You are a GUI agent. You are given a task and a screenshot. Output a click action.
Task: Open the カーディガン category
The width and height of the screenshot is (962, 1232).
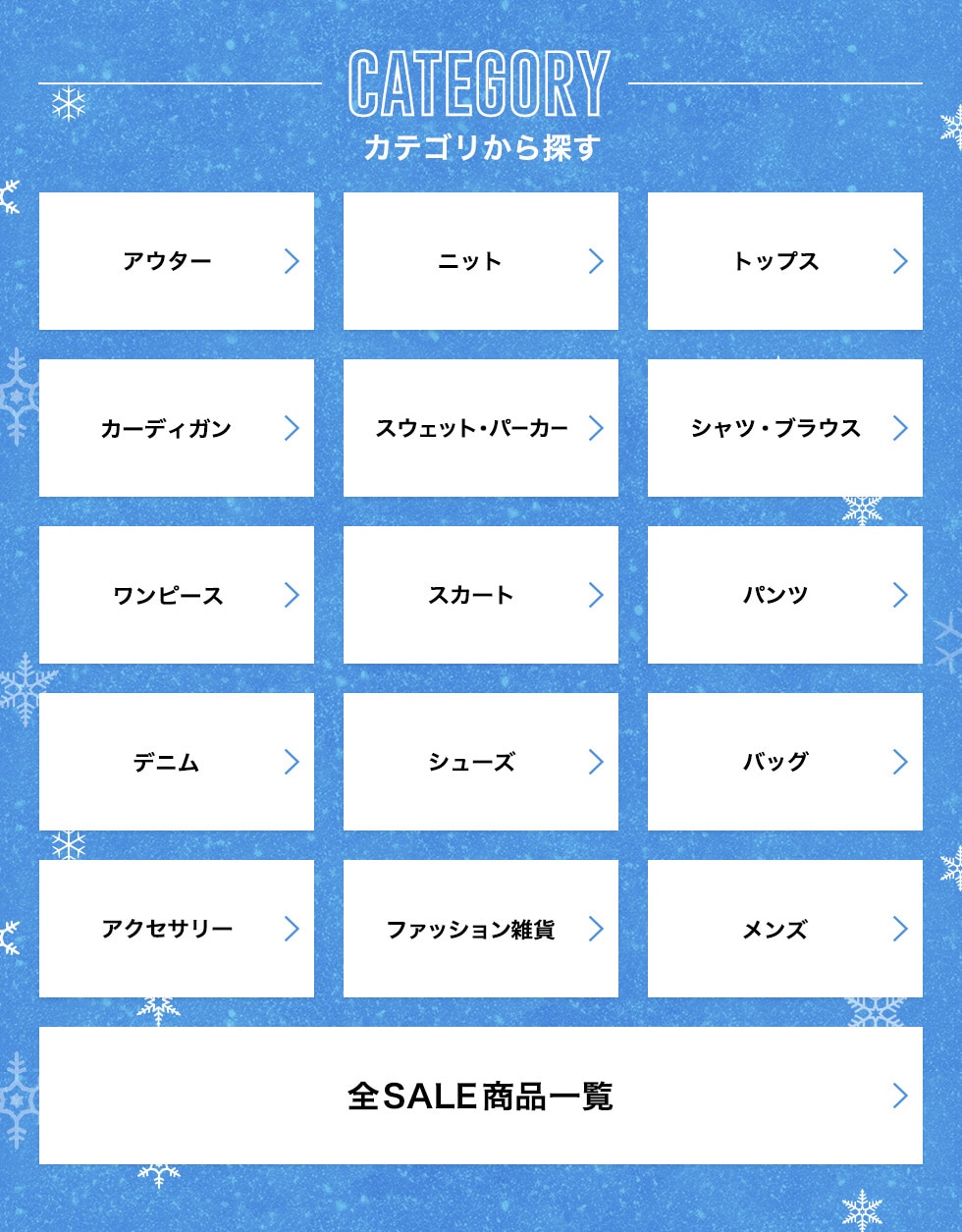pos(177,428)
